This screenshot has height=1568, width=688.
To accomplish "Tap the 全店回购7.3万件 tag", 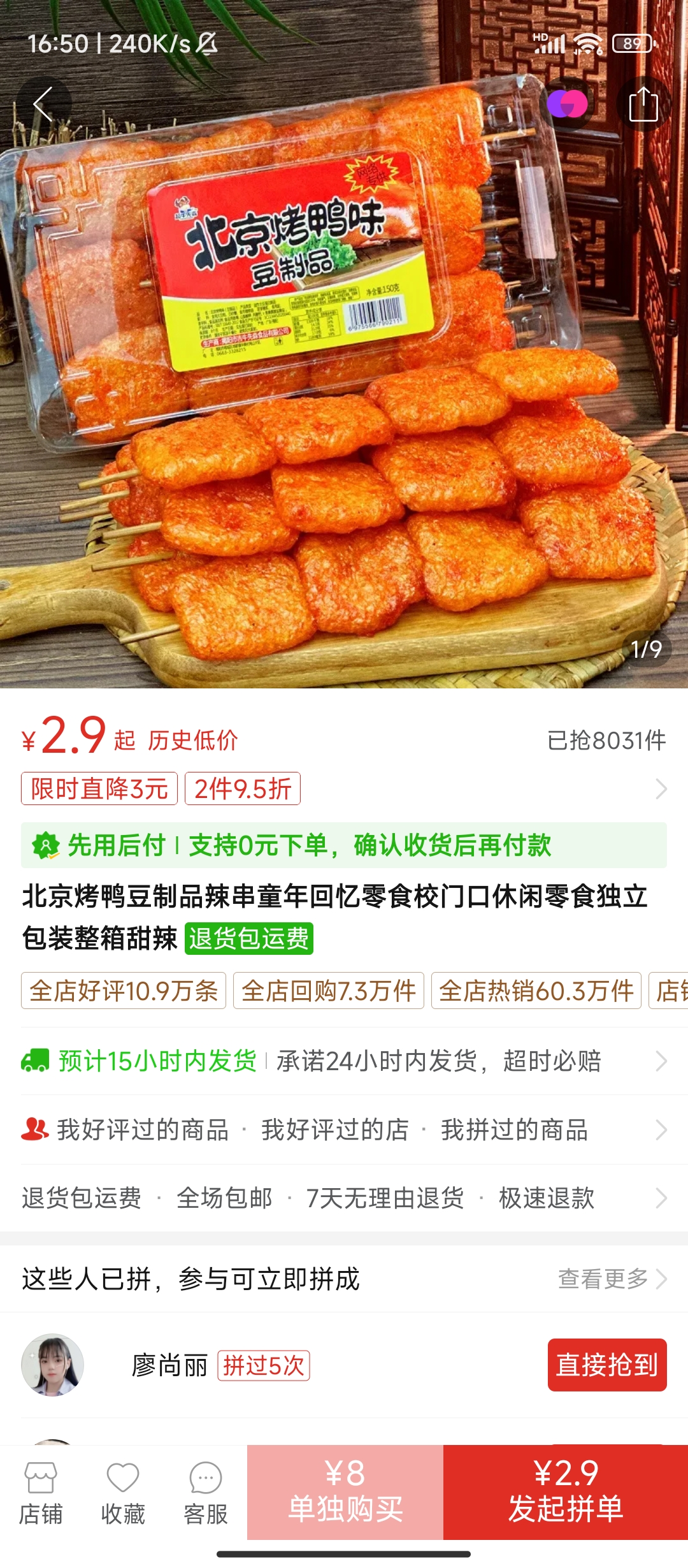I will coord(329,991).
